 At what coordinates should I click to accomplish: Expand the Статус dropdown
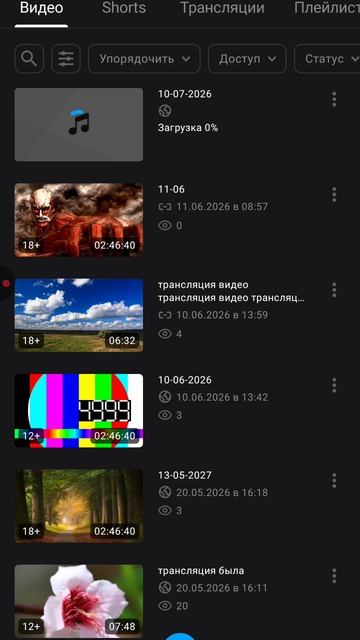click(329, 59)
